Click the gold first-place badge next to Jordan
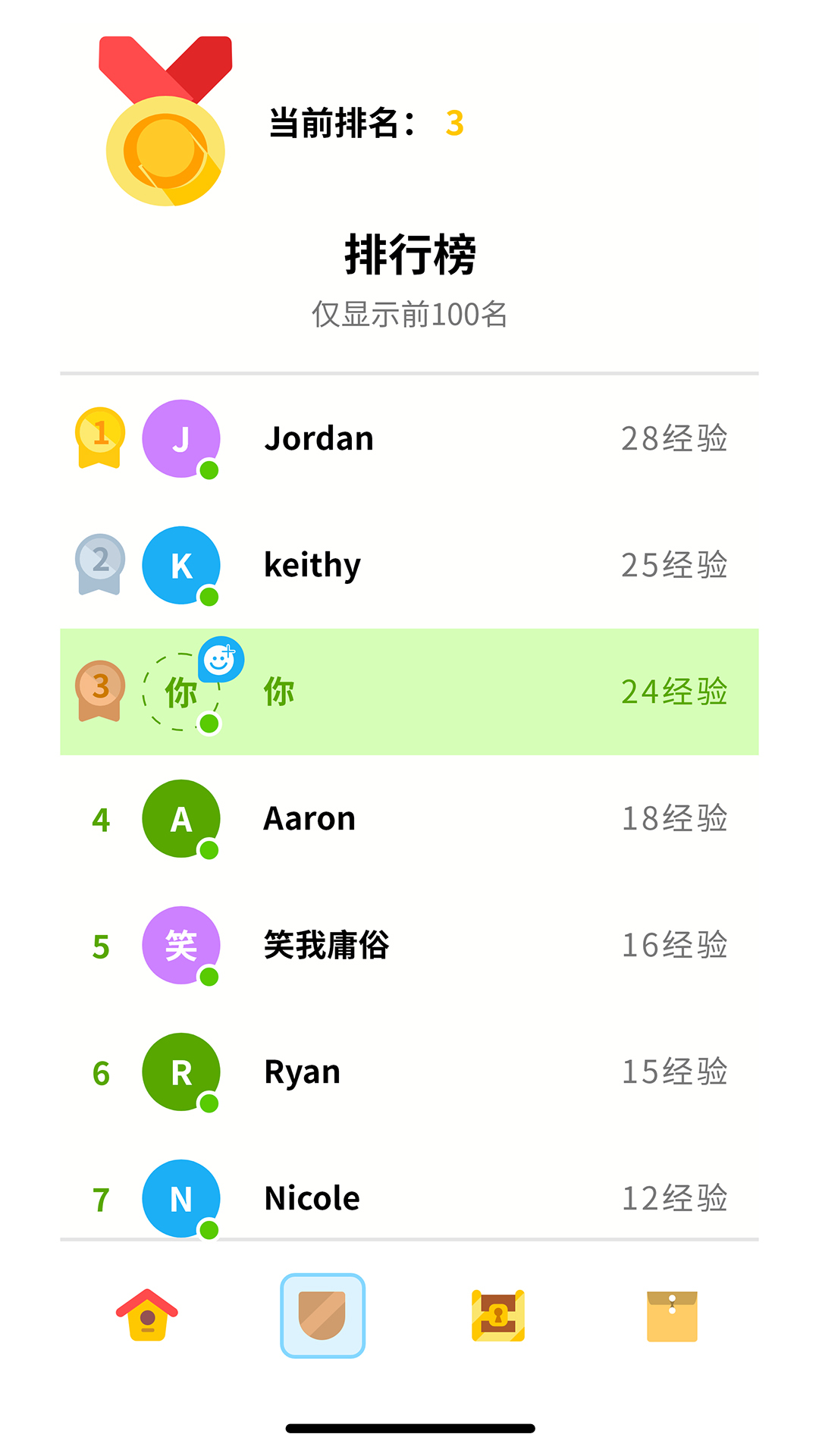This screenshot has width=819, height=1456. coord(101,438)
